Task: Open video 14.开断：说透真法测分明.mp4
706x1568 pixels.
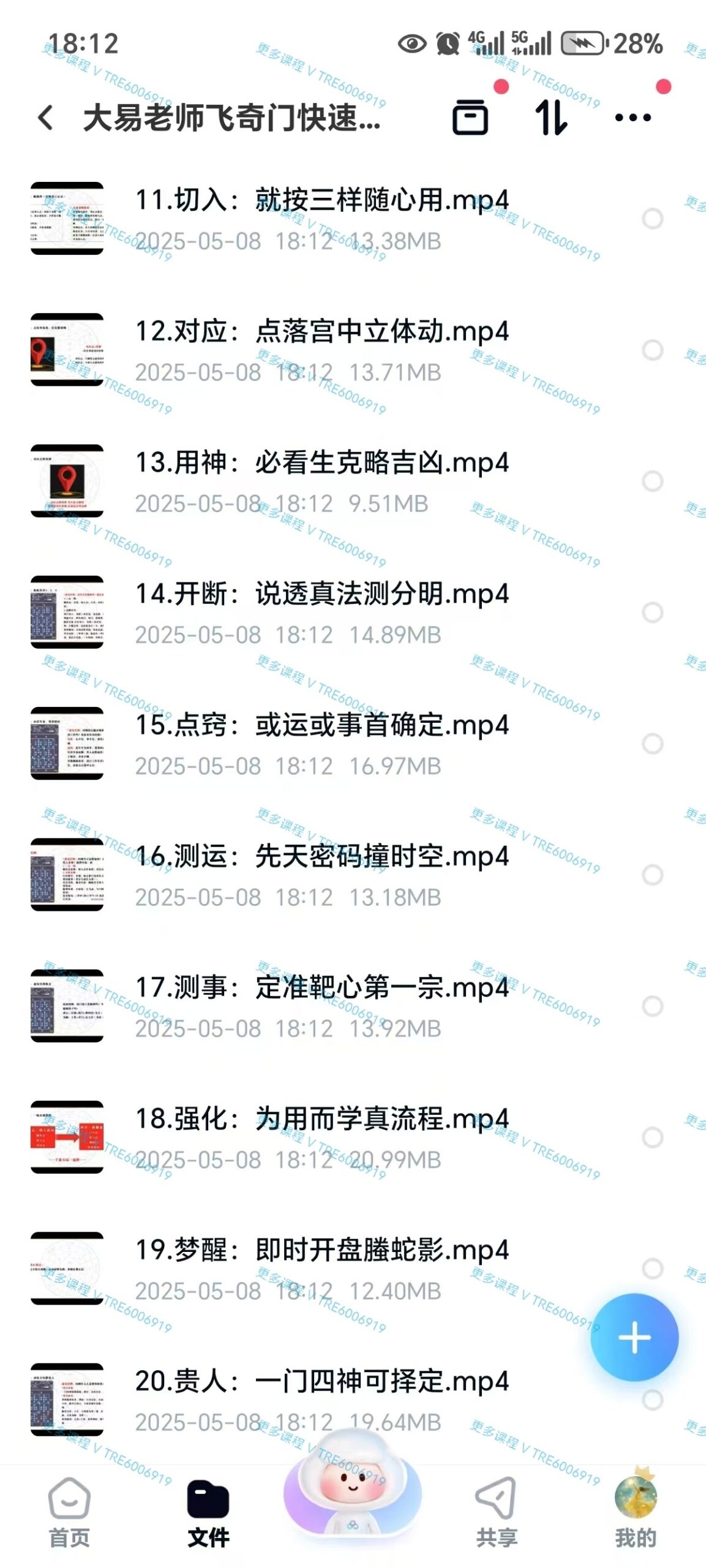Action: pos(321,612)
